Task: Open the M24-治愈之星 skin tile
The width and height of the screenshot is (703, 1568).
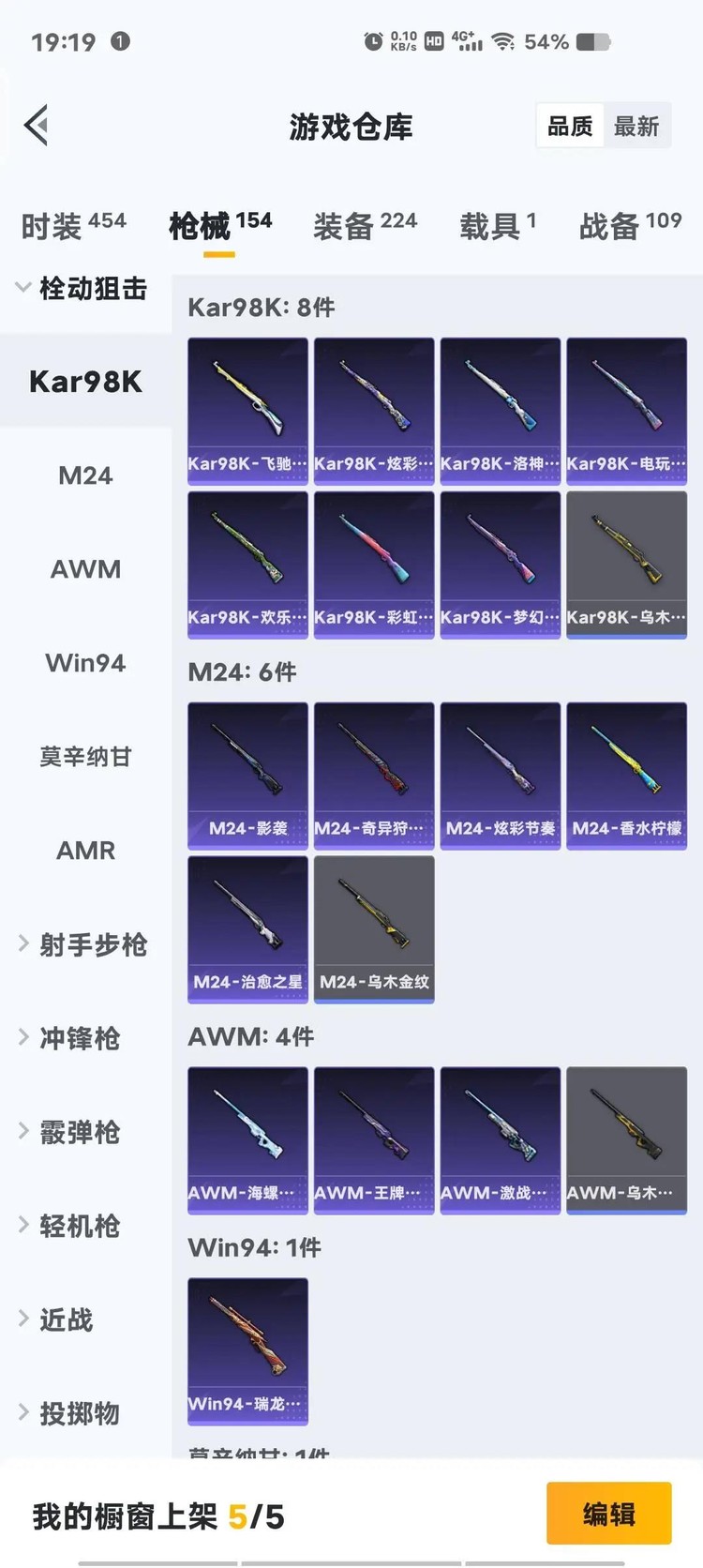Action: point(247,929)
